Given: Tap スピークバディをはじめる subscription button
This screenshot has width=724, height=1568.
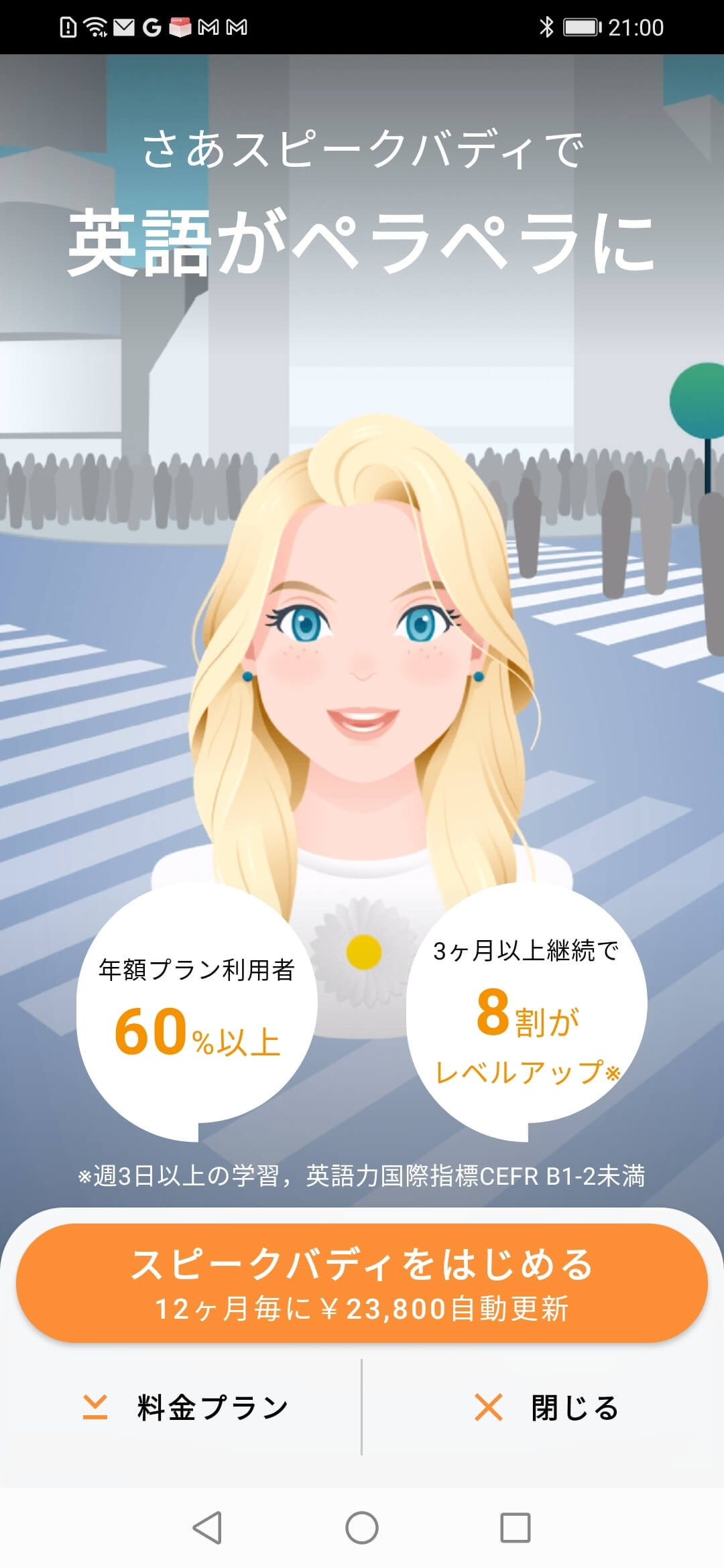Looking at the screenshot, I should (x=362, y=1283).
